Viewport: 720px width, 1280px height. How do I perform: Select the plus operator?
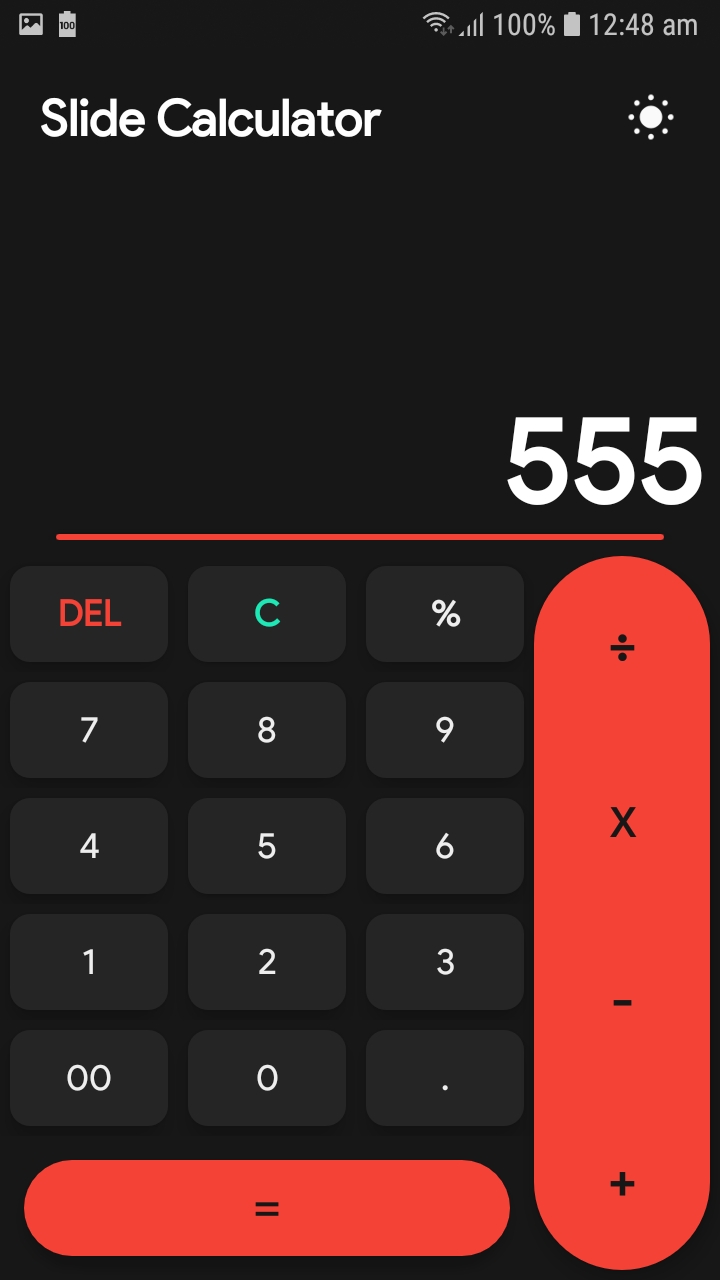coord(622,1185)
